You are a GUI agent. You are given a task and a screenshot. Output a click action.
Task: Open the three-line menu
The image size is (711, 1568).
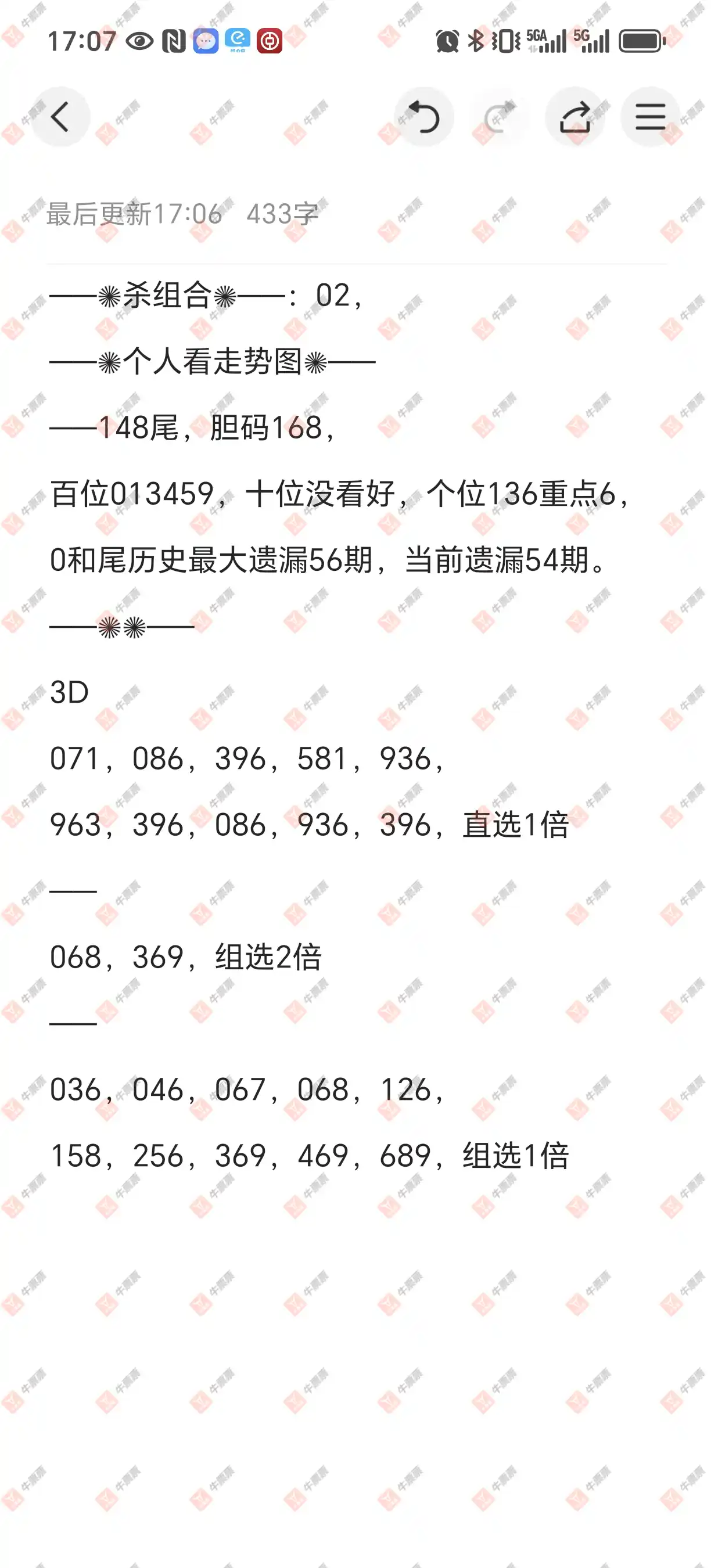coord(650,117)
